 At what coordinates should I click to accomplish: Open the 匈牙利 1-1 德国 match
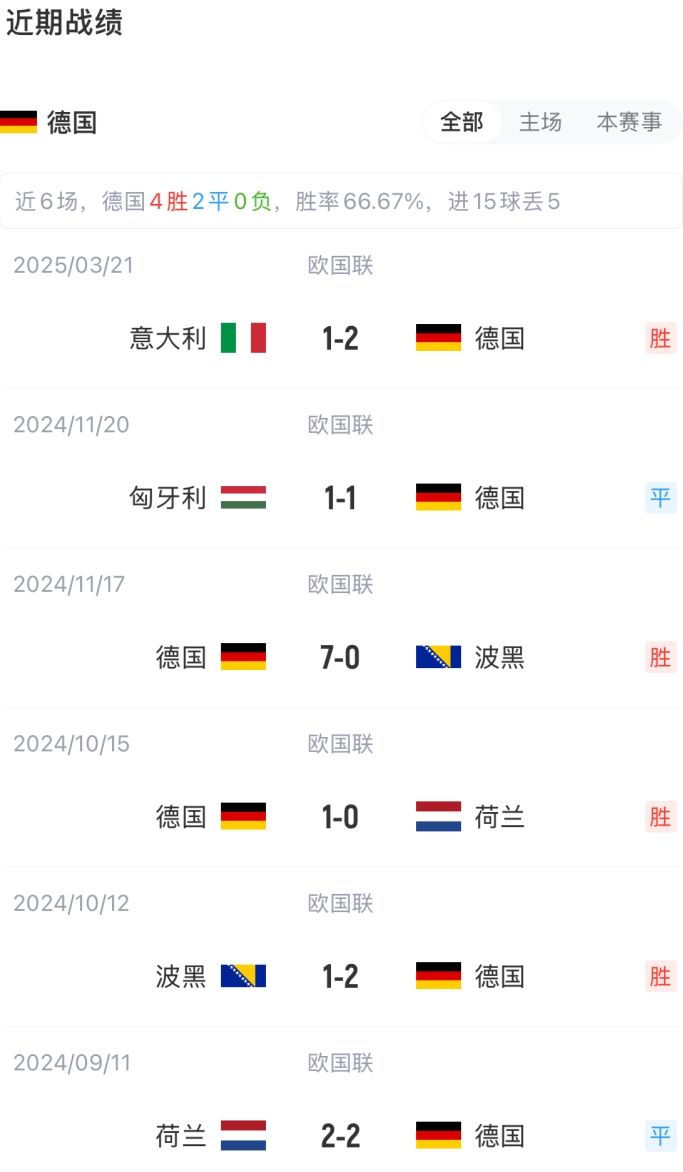pyautogui.click(x=341, y=497)
